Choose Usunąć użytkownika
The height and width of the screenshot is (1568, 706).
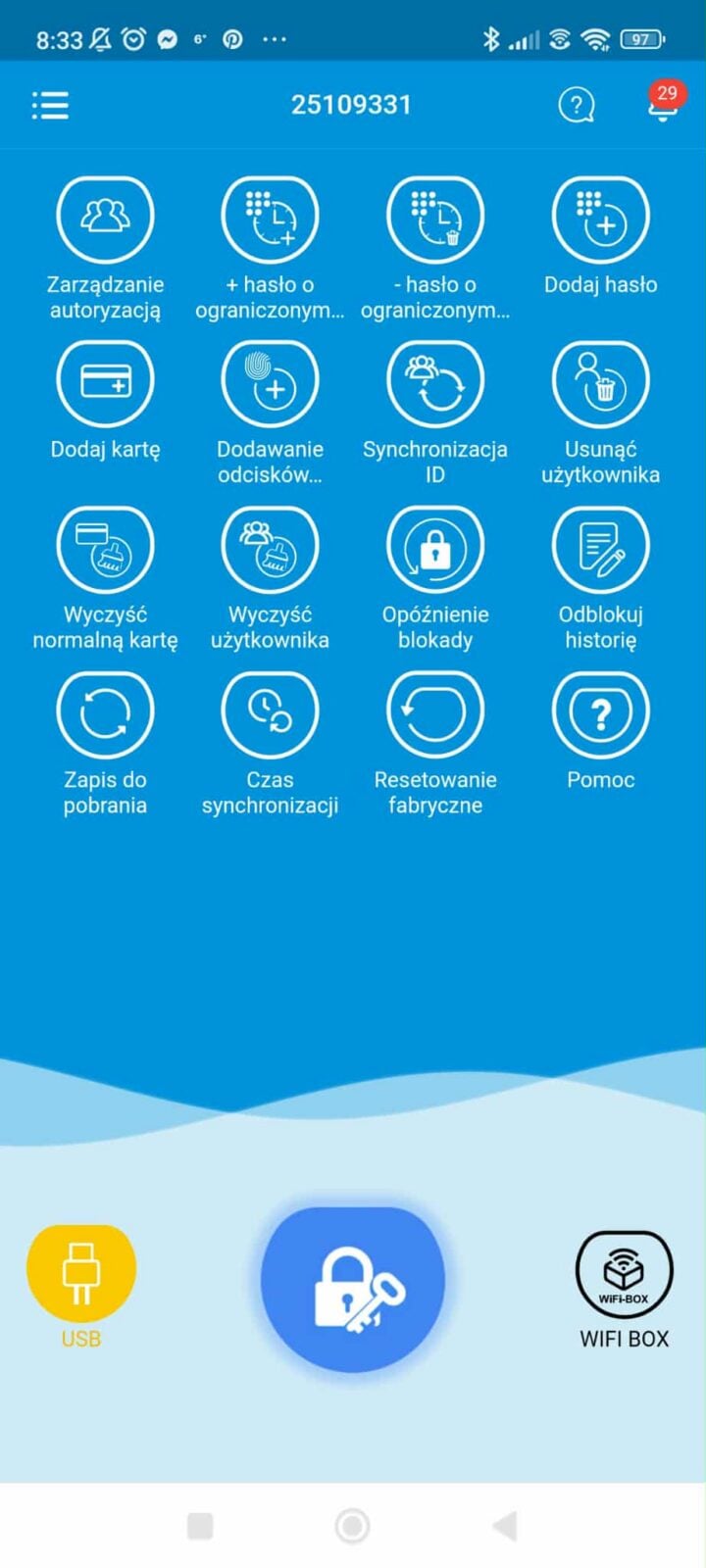(600, 382)
